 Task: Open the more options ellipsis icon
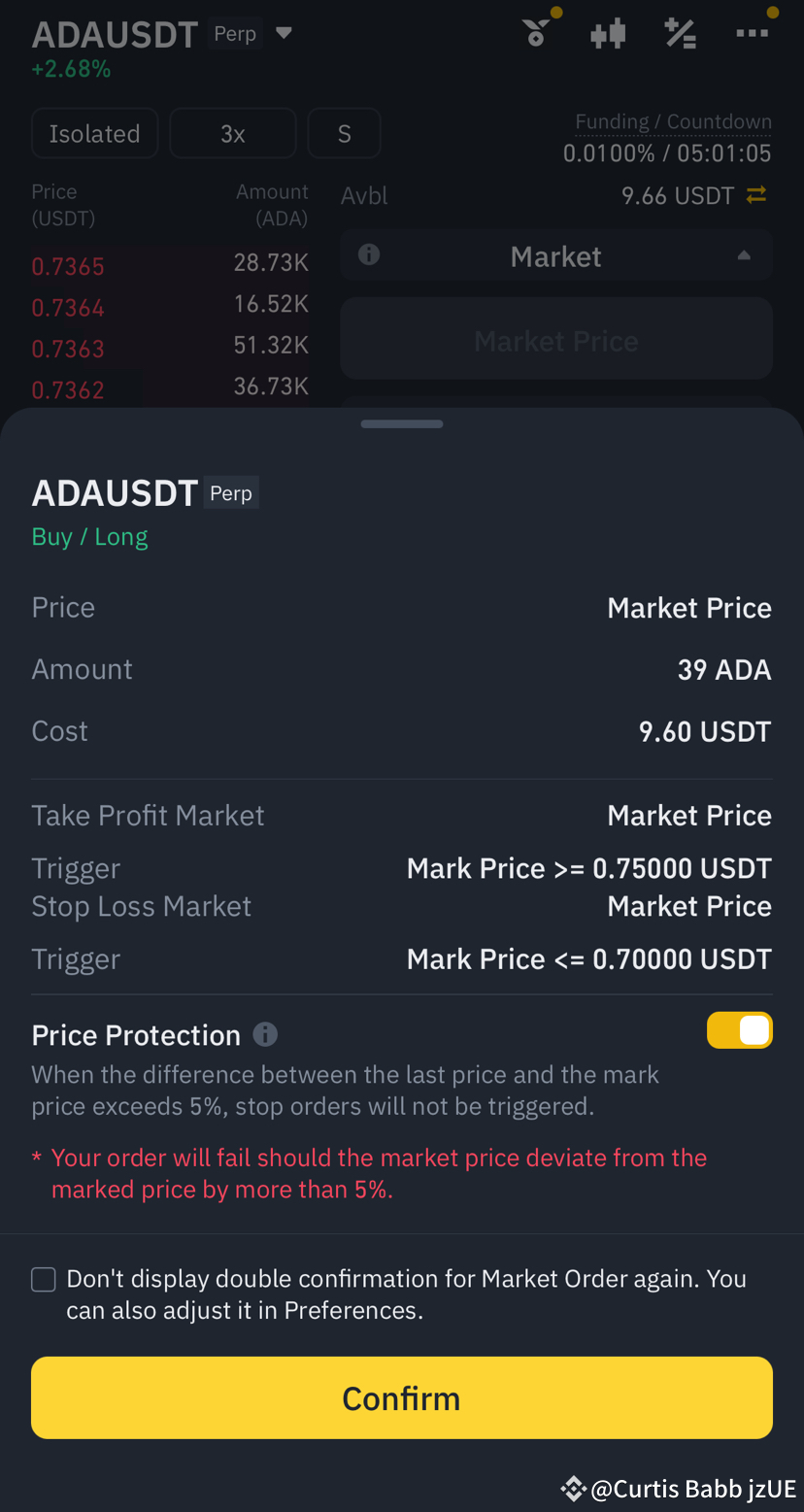coord(753,32)
